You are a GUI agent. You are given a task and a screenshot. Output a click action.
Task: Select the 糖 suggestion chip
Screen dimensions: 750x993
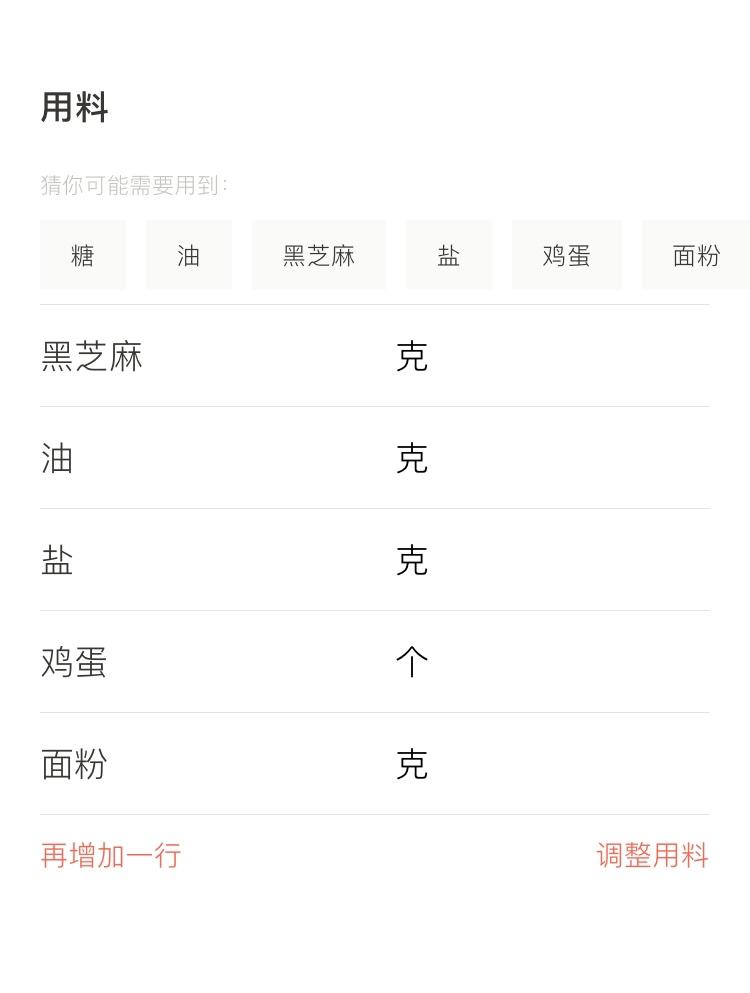tap(83, 256)
